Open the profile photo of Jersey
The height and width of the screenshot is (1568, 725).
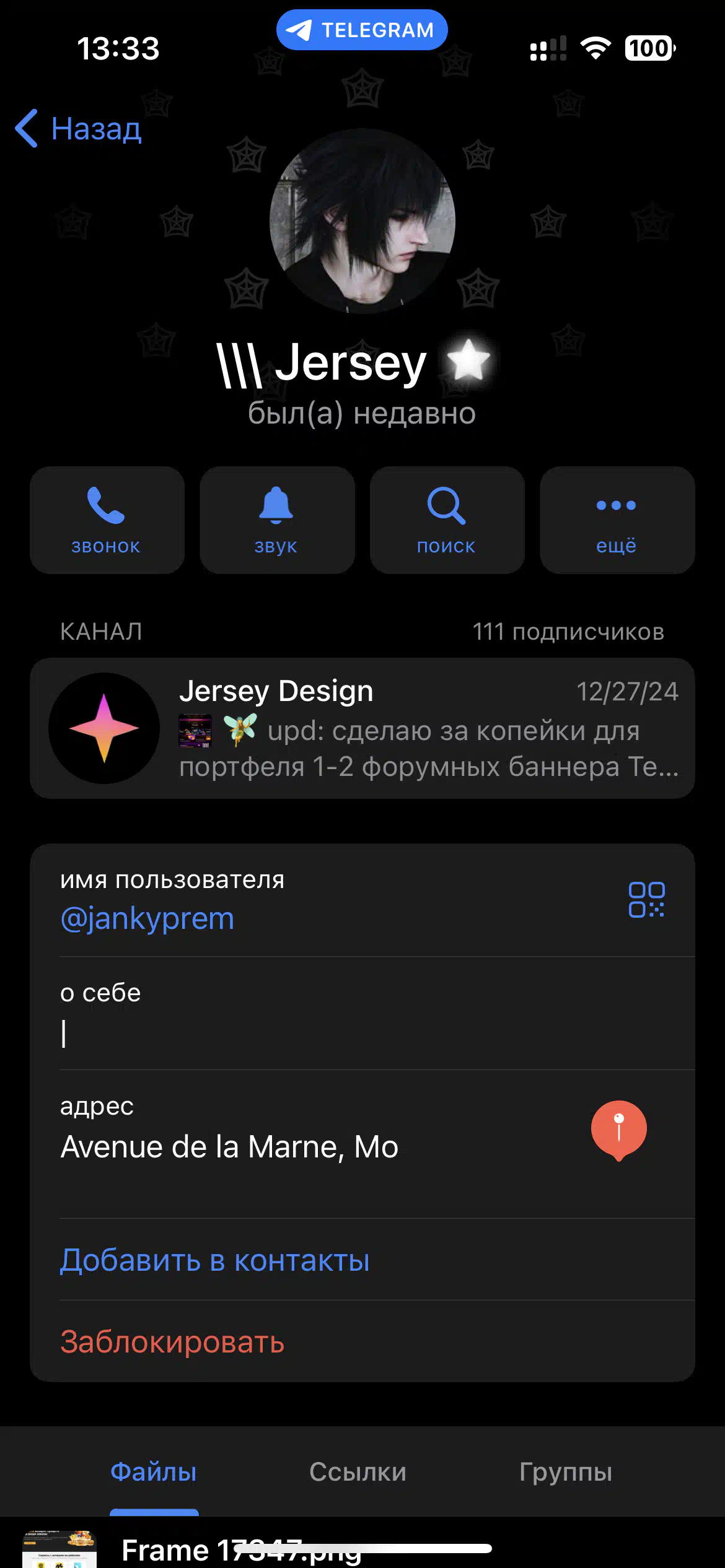(362, 221)
